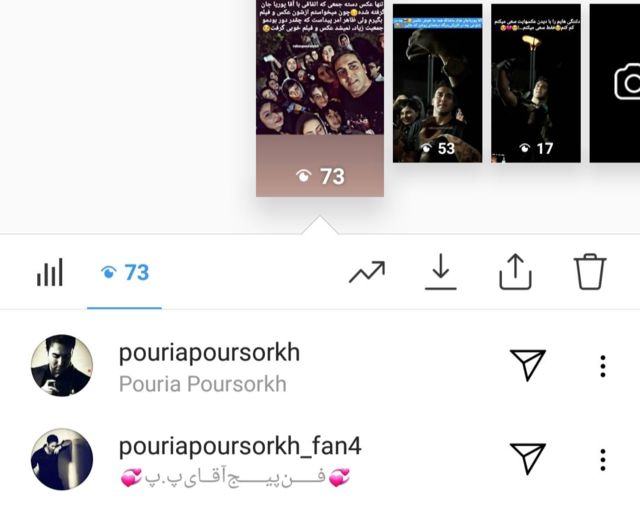Open pouriapoursorkh viewer profile
Image resolution: width=640 pixels, height=521 pixels.
point(62,366)
